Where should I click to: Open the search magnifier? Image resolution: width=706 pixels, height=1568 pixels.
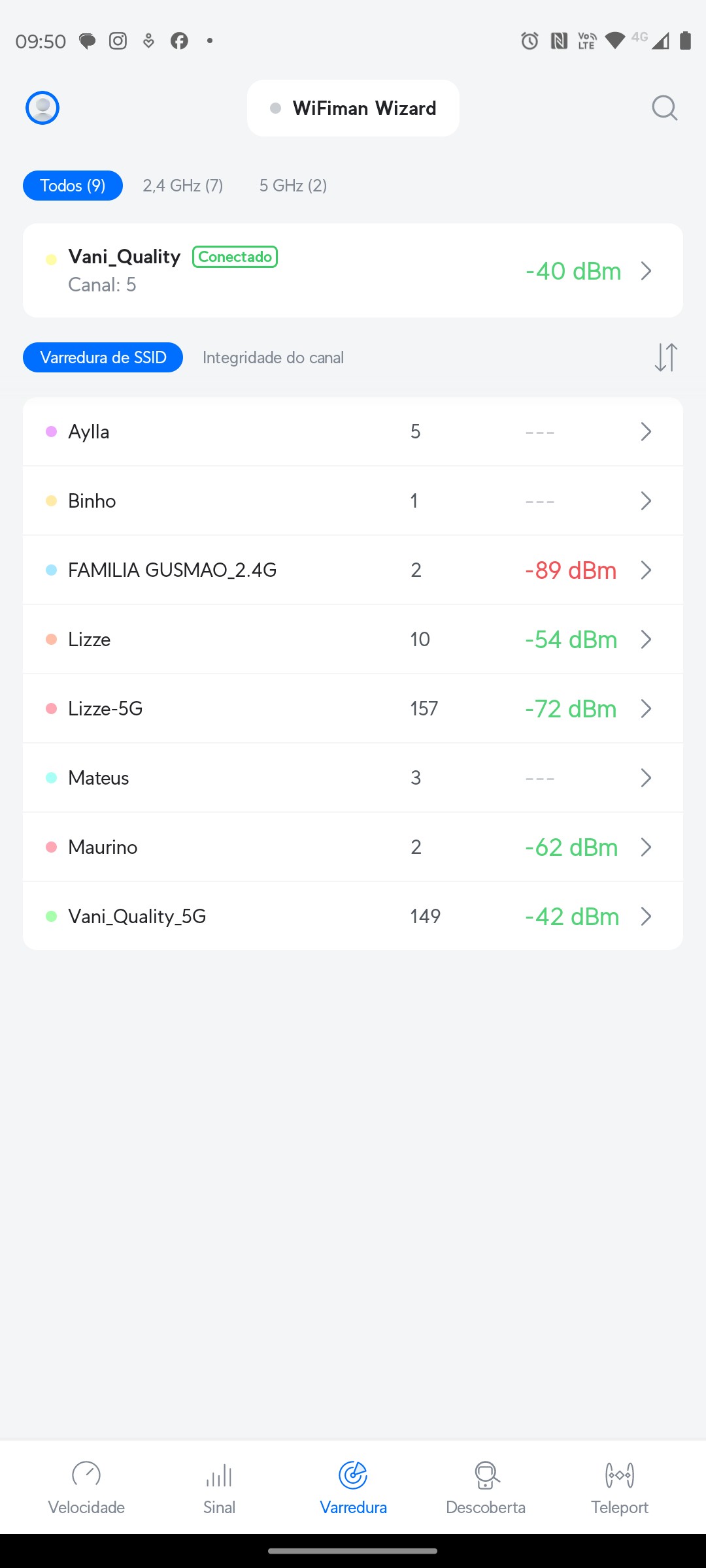pyautogui.click(x=664, y=108)
